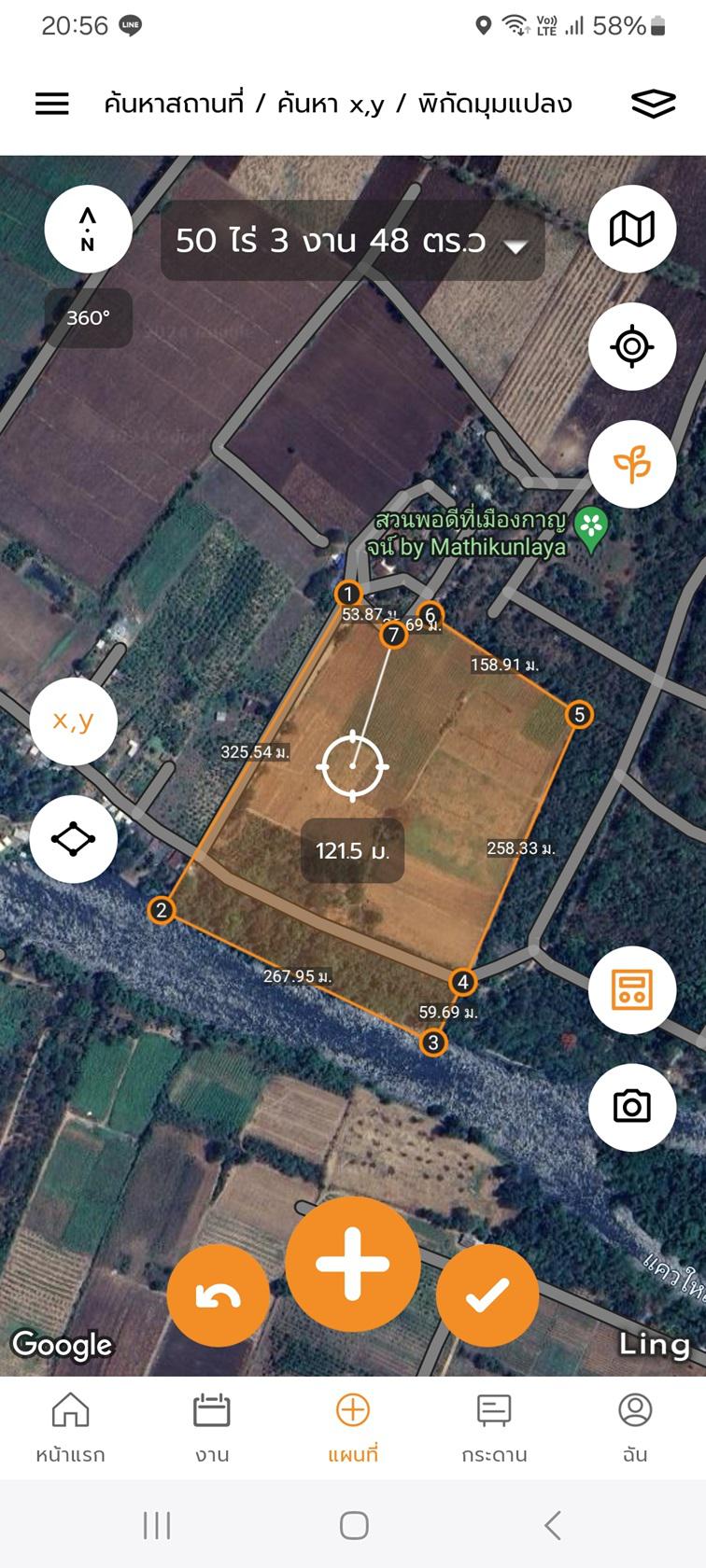Screen dimensions: 706x1568
Task: Undo the last plotted point
Action: click(x=219, y=1295)
